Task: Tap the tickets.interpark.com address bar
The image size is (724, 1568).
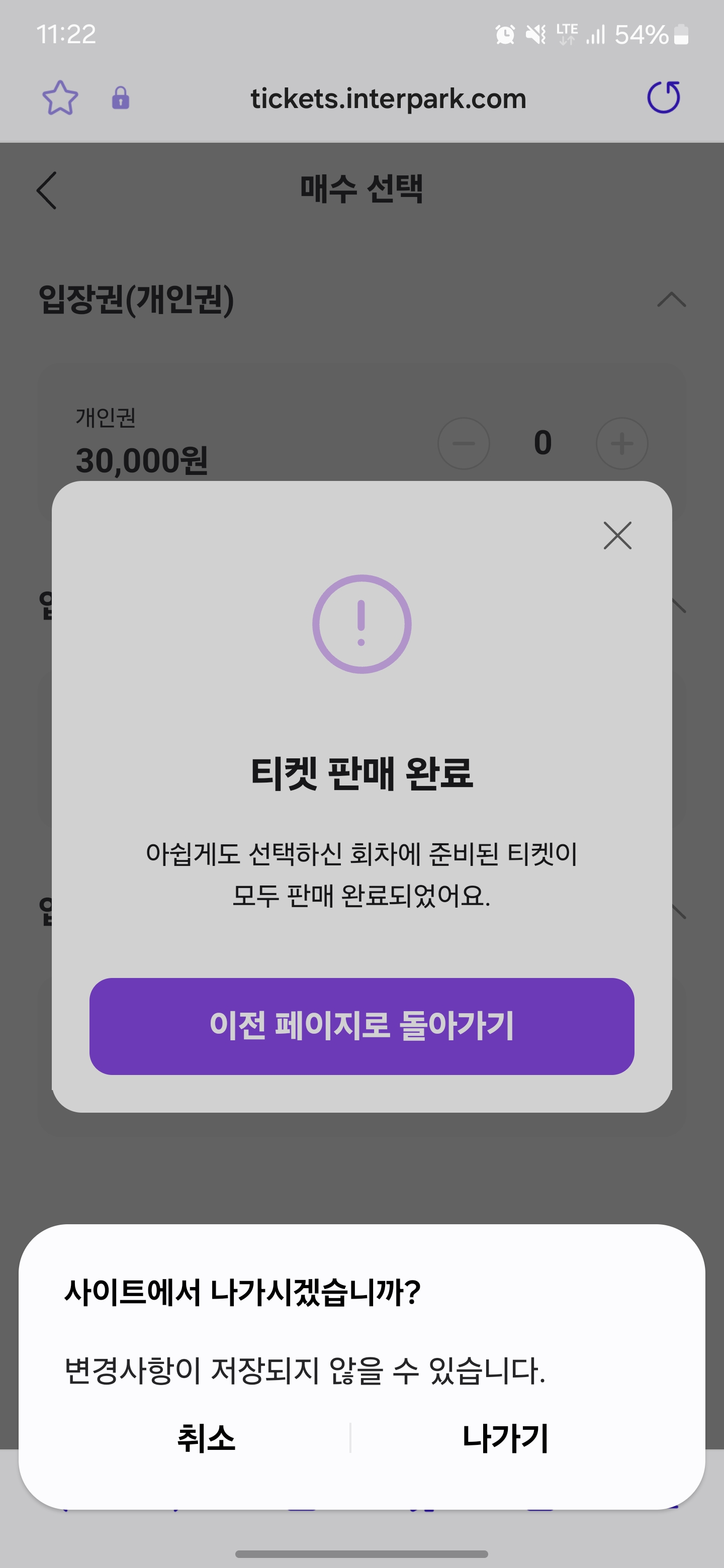Action: tap(388, 99)
